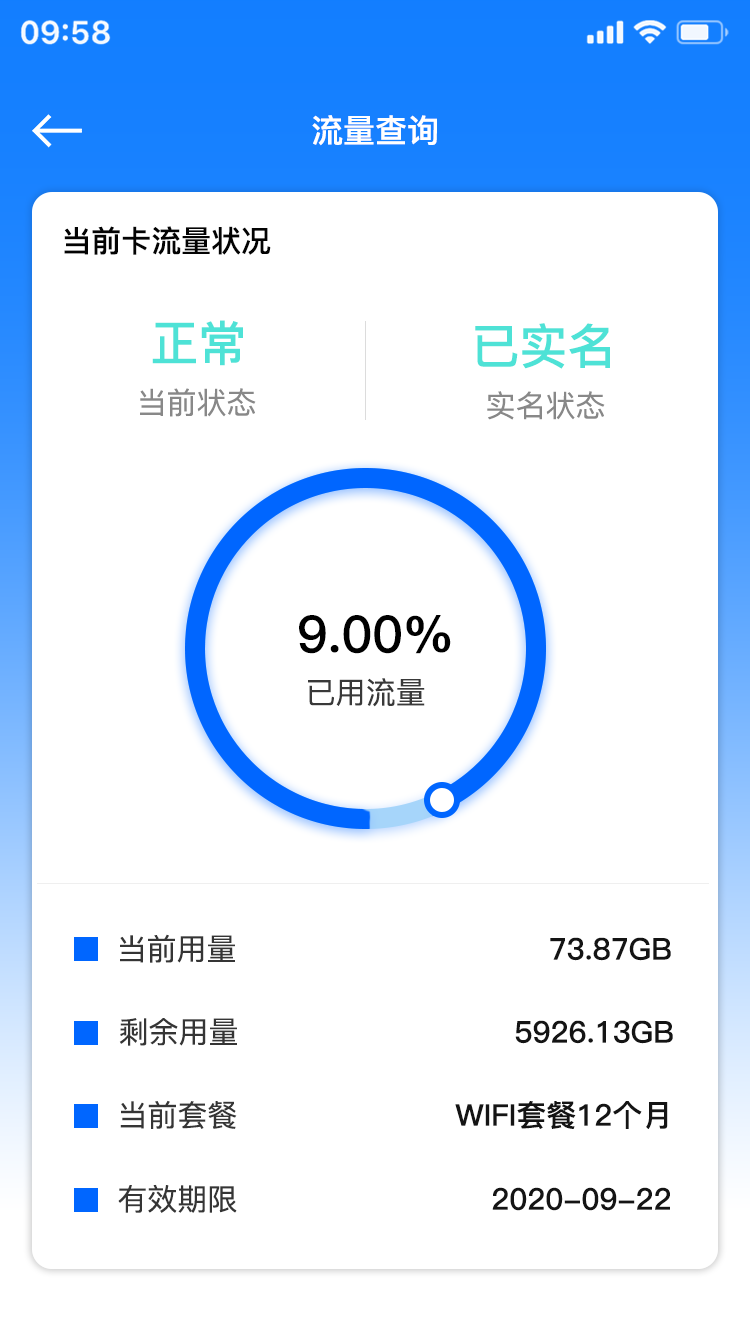Tap the Wi-Fi status icon
Viewport: 750px width, 1334px height.
(650, 31)
